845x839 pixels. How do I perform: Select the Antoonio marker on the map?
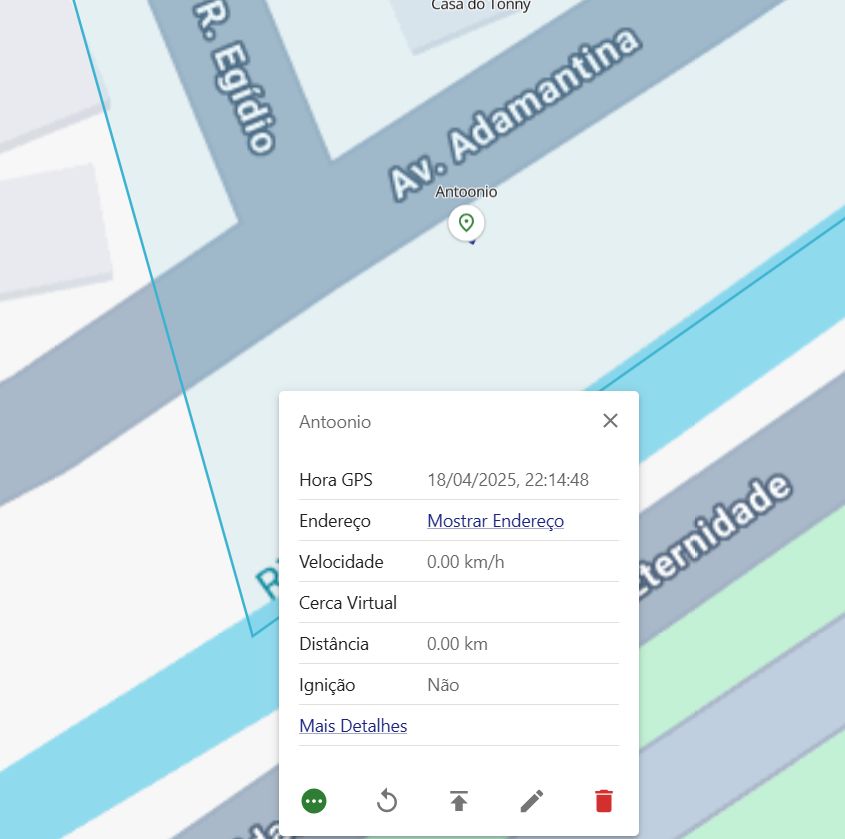point(466,223)
